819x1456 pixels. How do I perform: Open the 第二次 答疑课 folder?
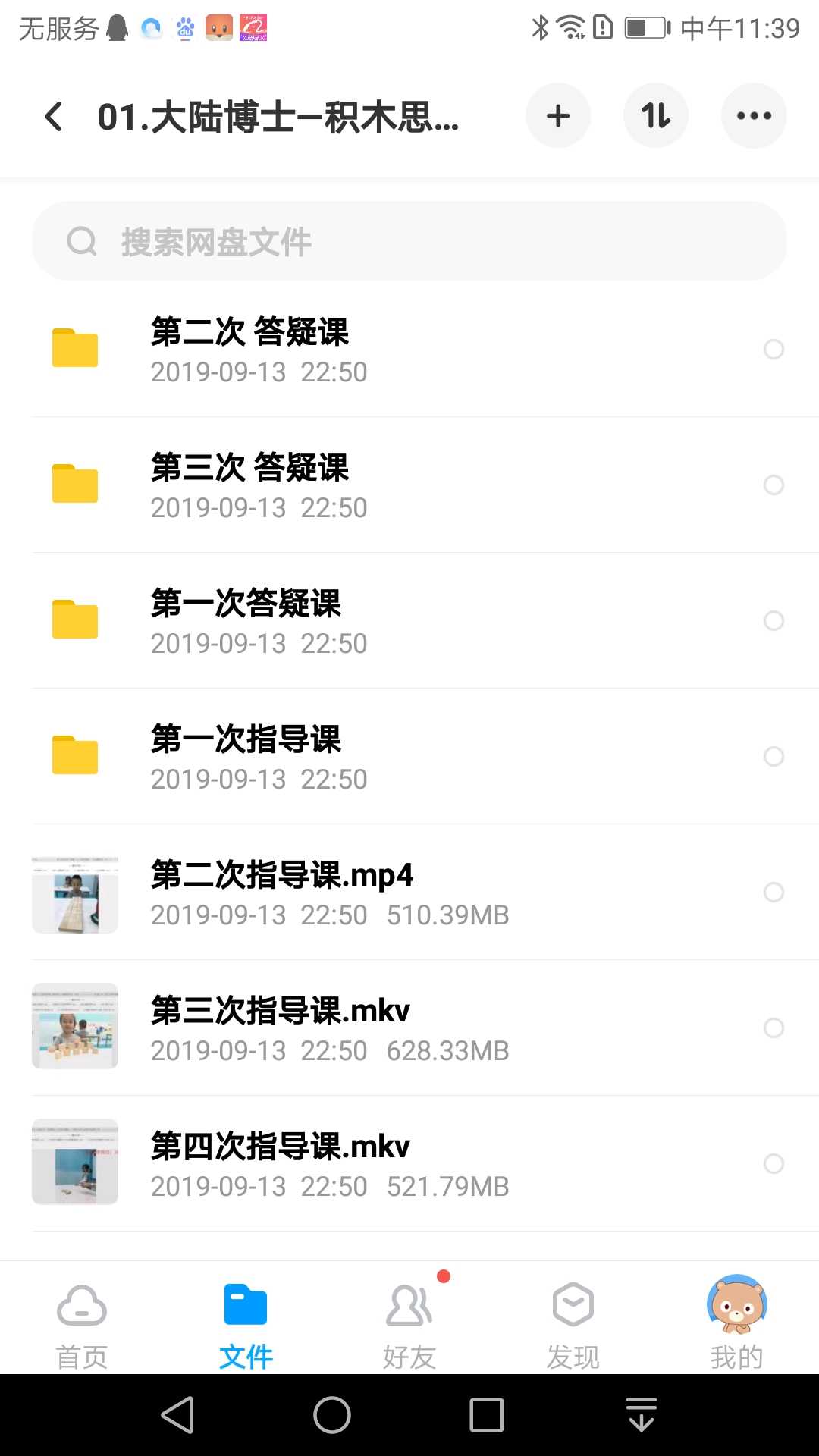pyautogui.click(x=250, y=349)
